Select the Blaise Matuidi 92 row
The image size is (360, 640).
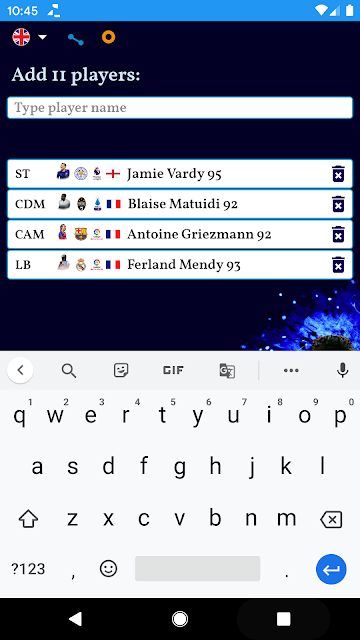(x=180, y=204)
